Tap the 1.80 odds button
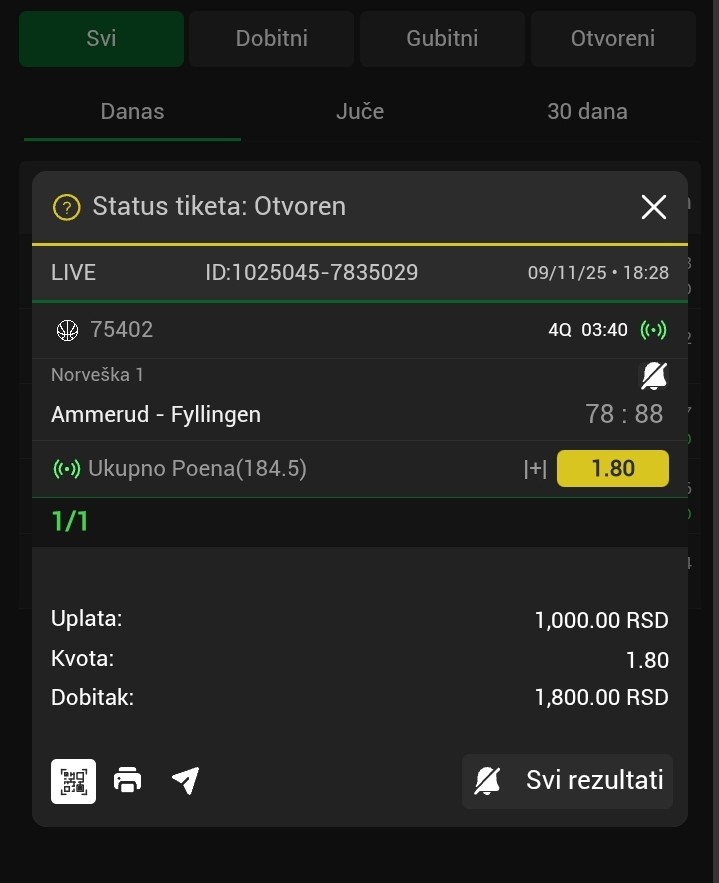 pos(612,468)
